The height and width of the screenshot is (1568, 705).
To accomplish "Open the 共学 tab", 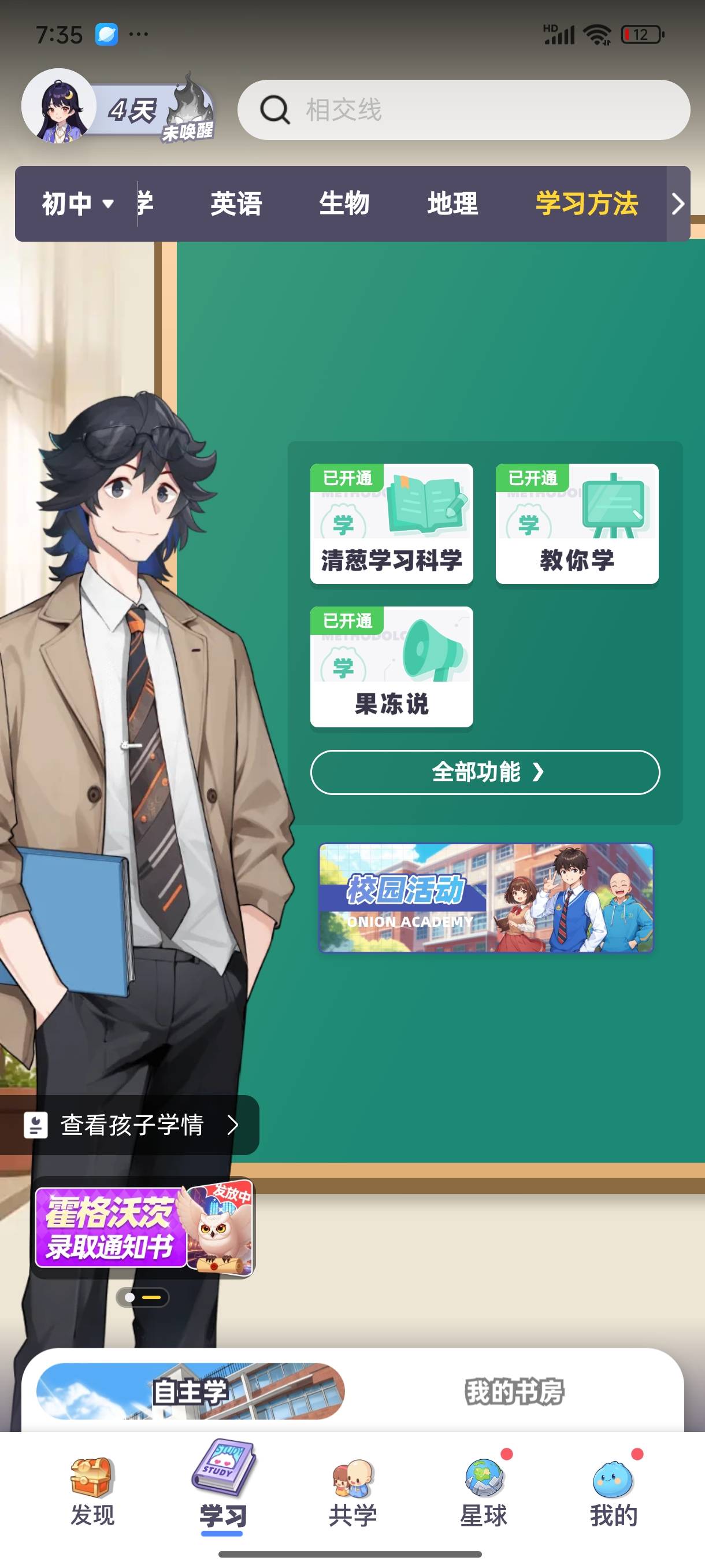I will [352, 1491].
